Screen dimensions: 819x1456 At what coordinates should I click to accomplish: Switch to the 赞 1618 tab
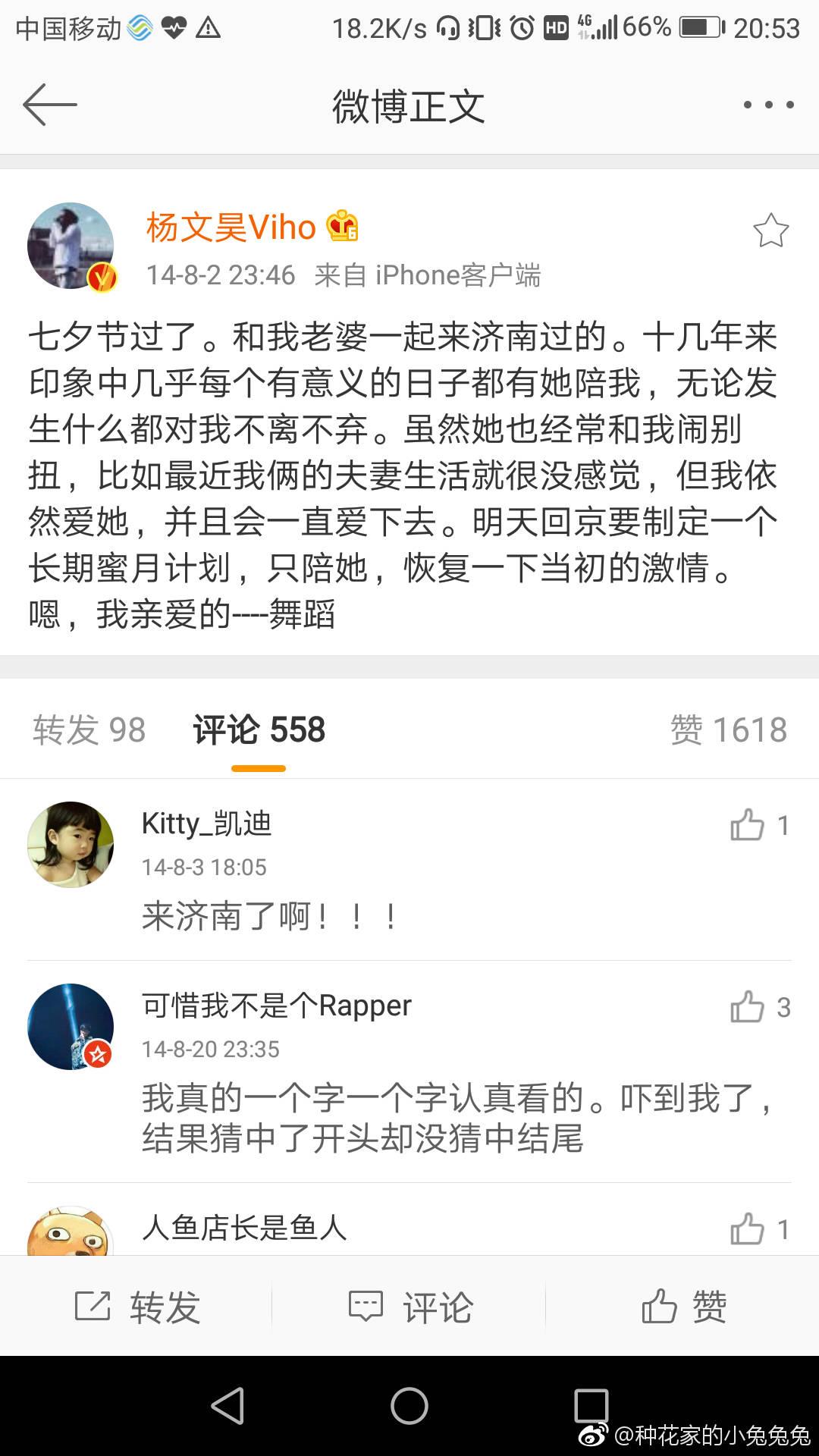[x=728, y=730]
